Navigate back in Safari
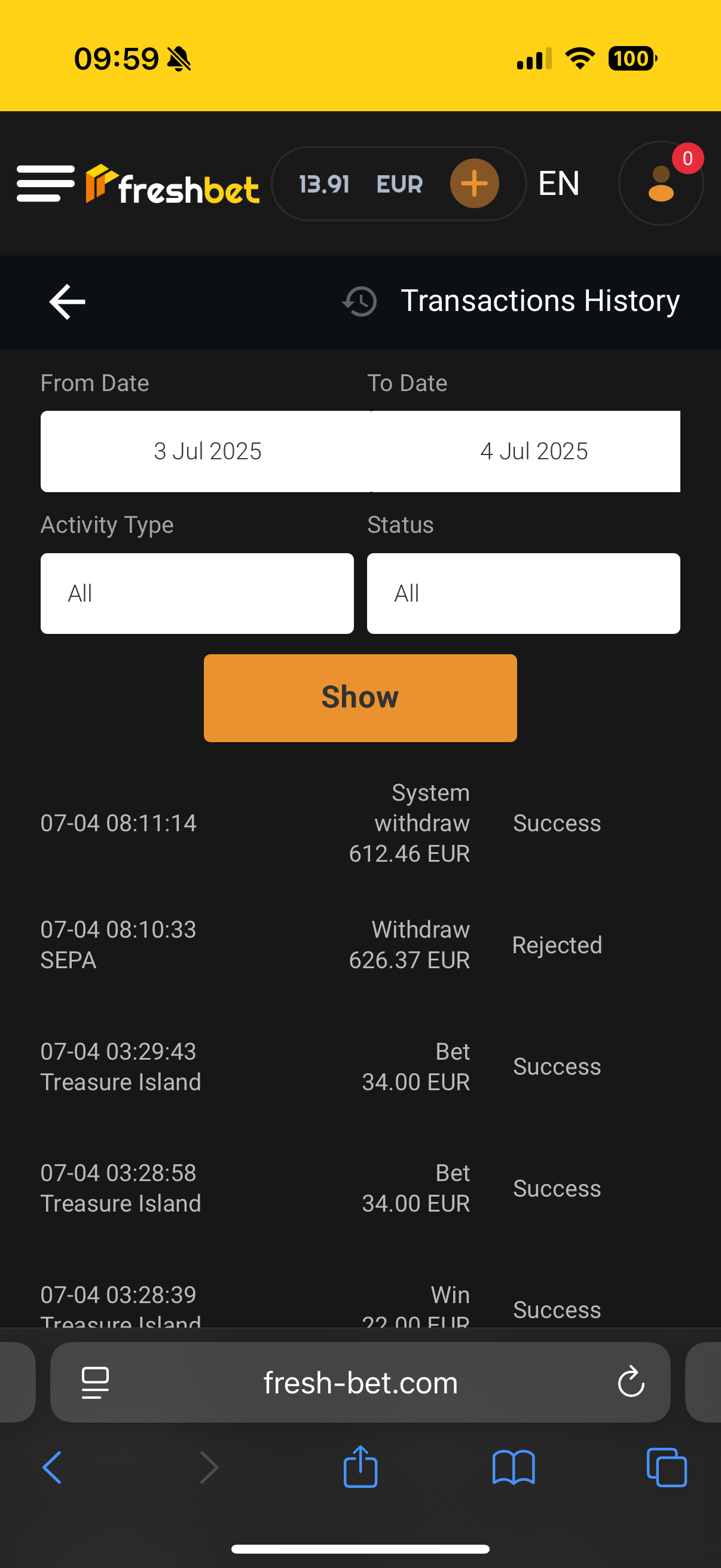Viewport: 721px width, 1568px height. (53, 1468)
